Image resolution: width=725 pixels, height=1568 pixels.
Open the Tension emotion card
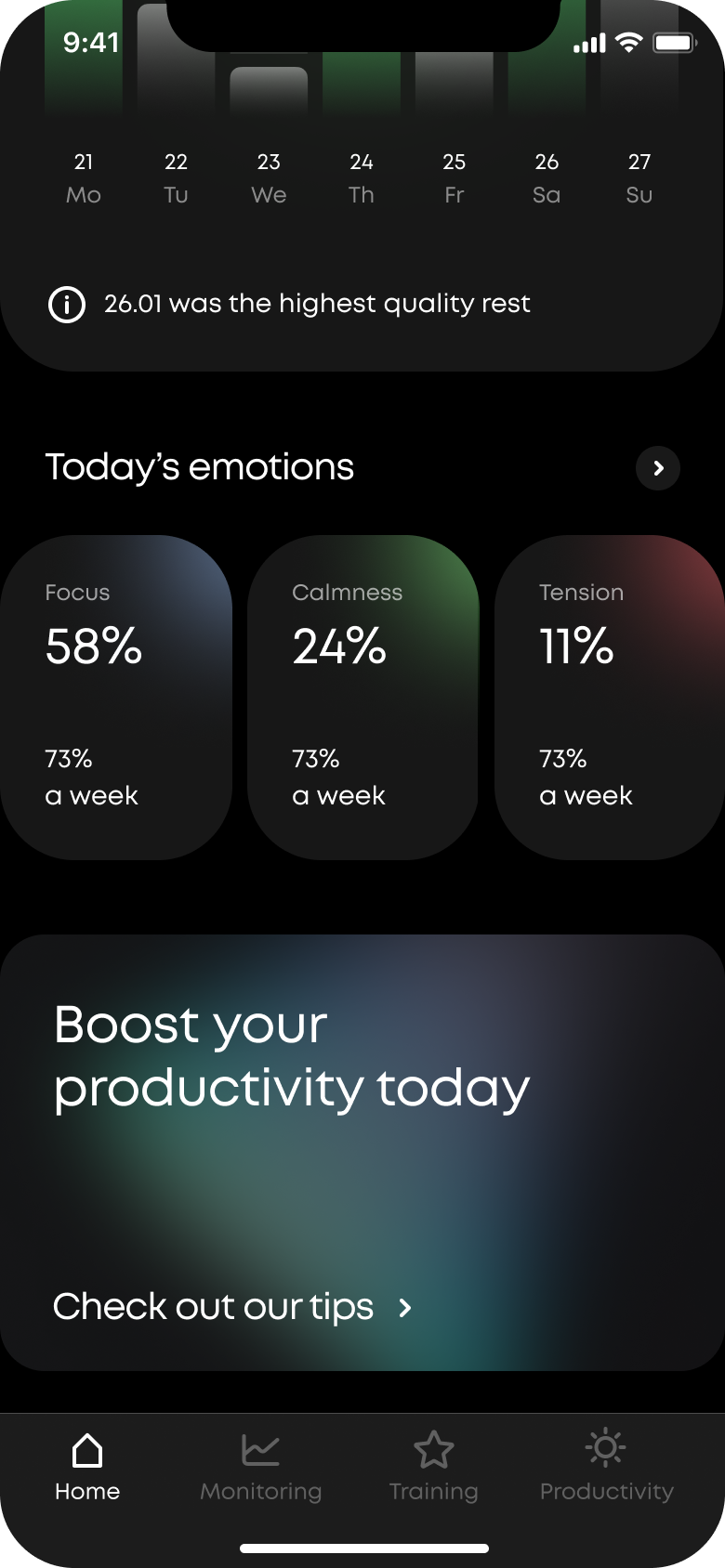tap(610, 697)
